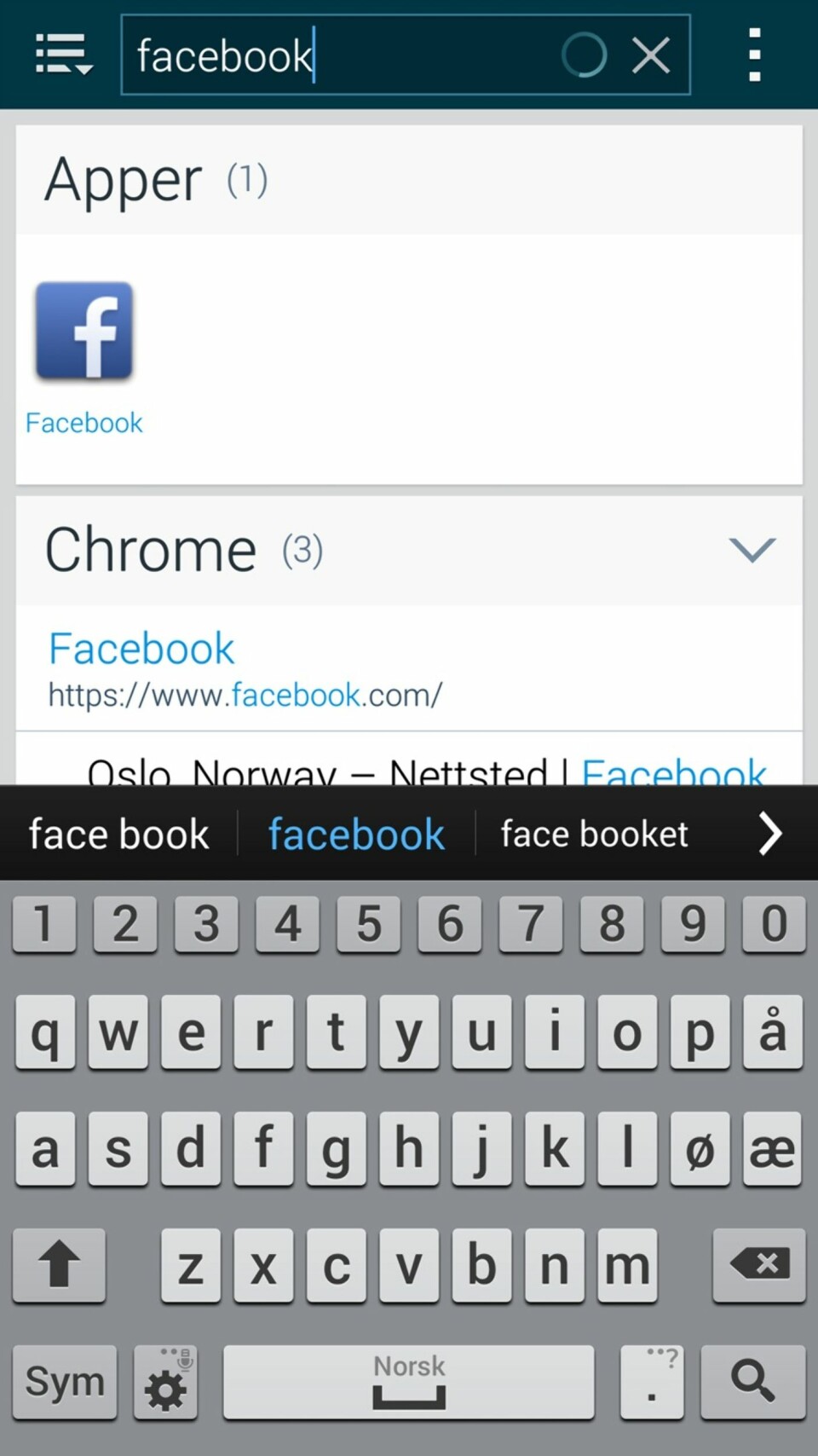
Task: Expand more word suggestions arrow
Action: (x=769, y=834)
